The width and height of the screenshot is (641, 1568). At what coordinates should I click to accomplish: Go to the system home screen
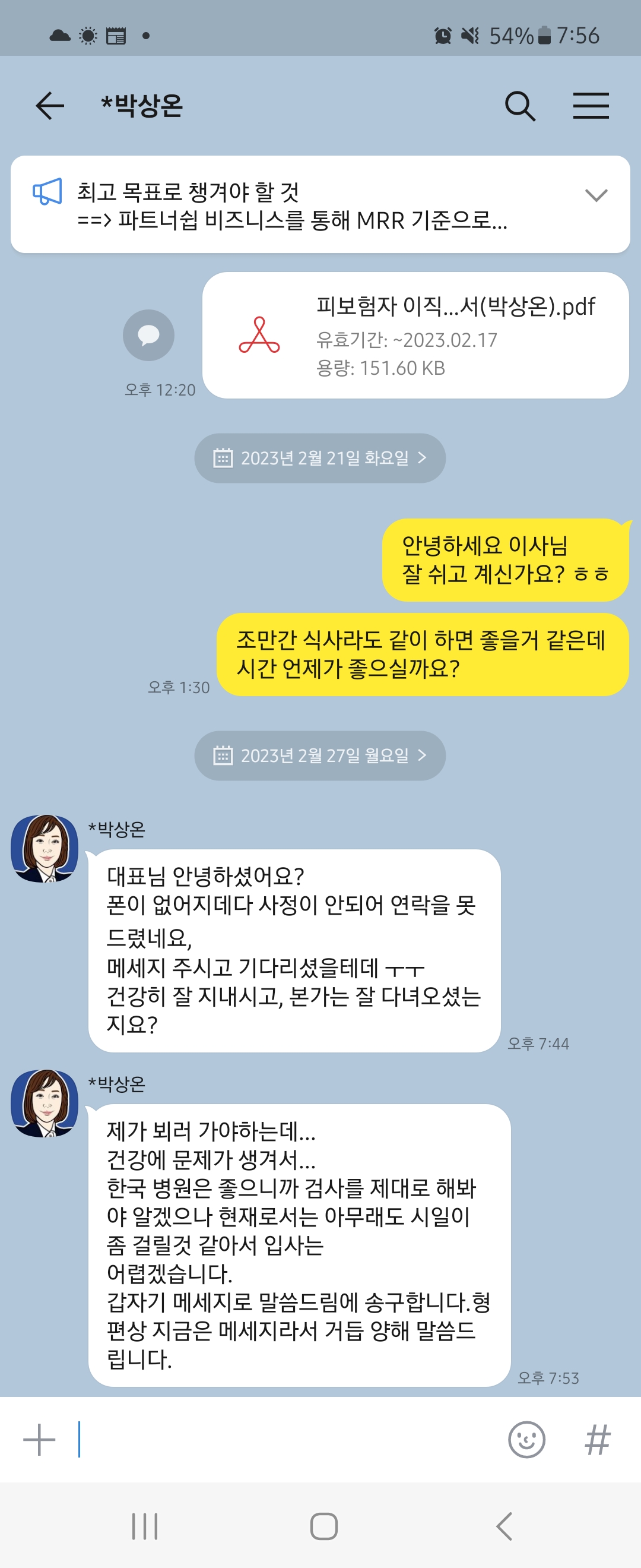coord(323,1526)
